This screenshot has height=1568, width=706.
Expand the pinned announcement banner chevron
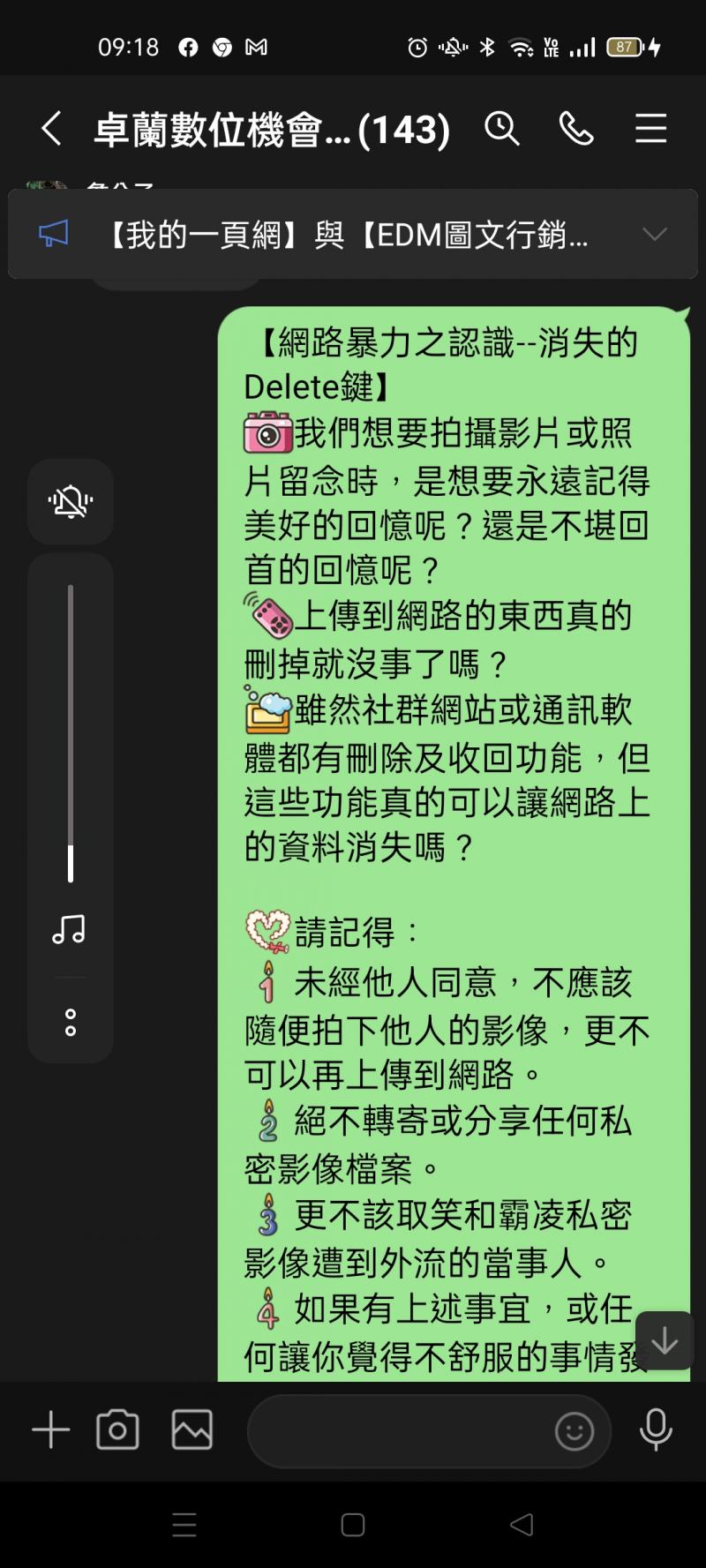[655, 235]
